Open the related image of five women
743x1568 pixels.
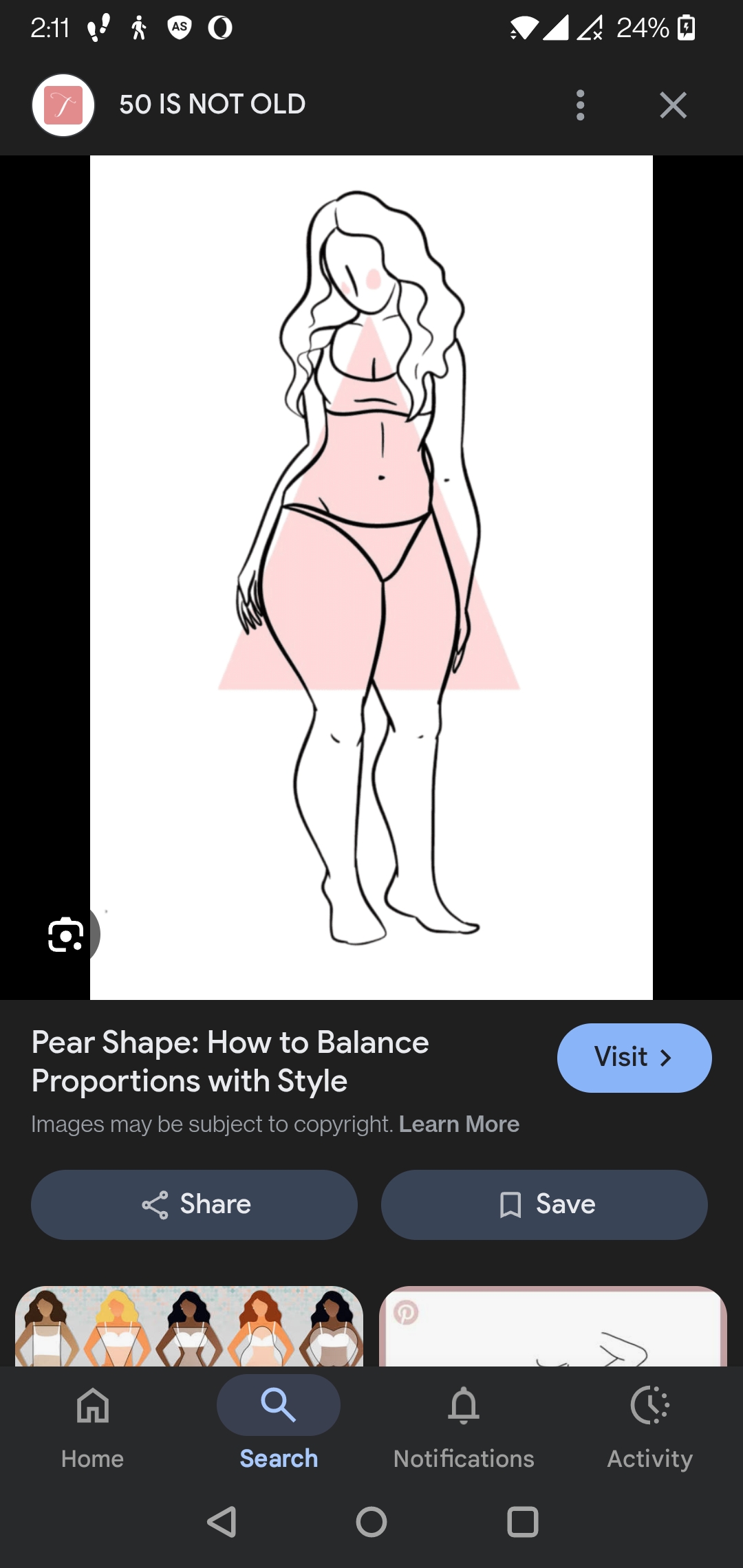click(x=189, y=1326)
